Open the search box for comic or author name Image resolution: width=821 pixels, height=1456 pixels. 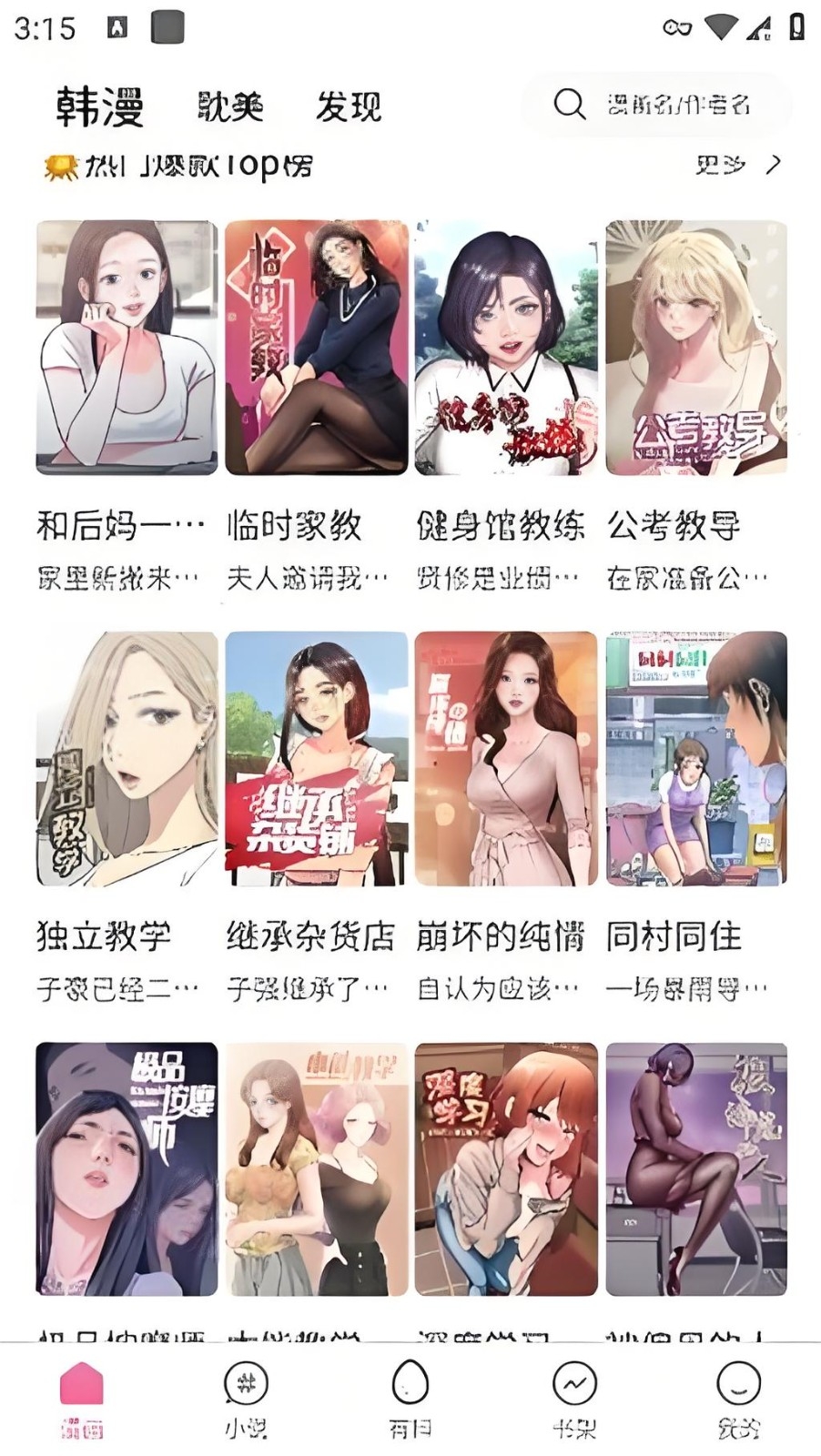click(657, 106)
